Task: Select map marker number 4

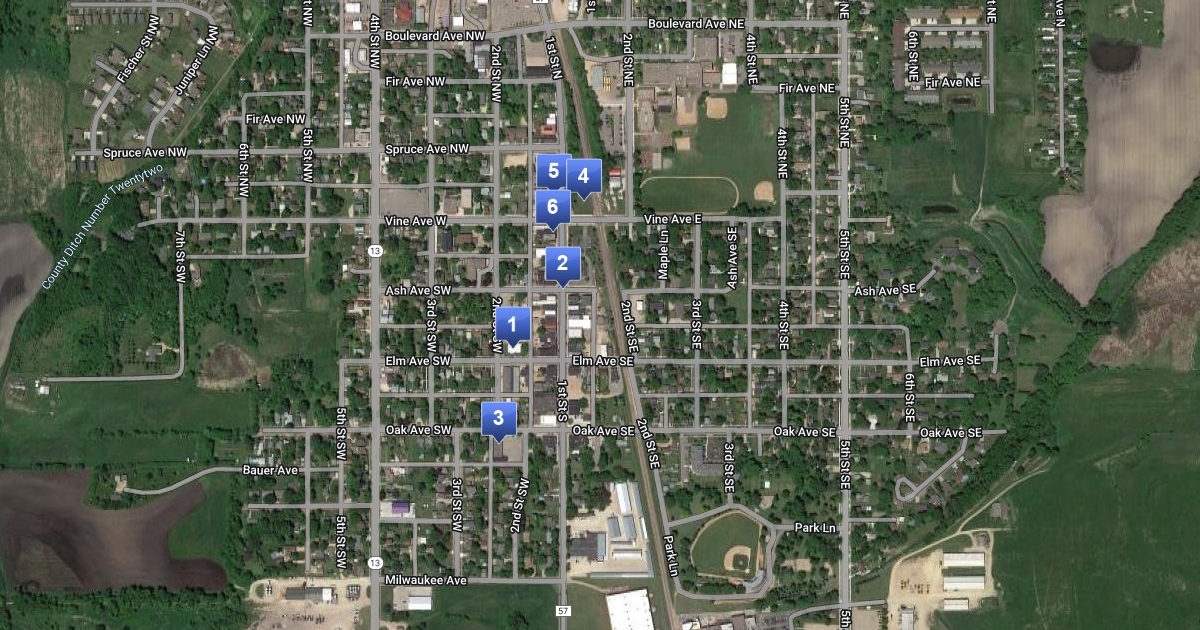Action: (x=584, y=176)
